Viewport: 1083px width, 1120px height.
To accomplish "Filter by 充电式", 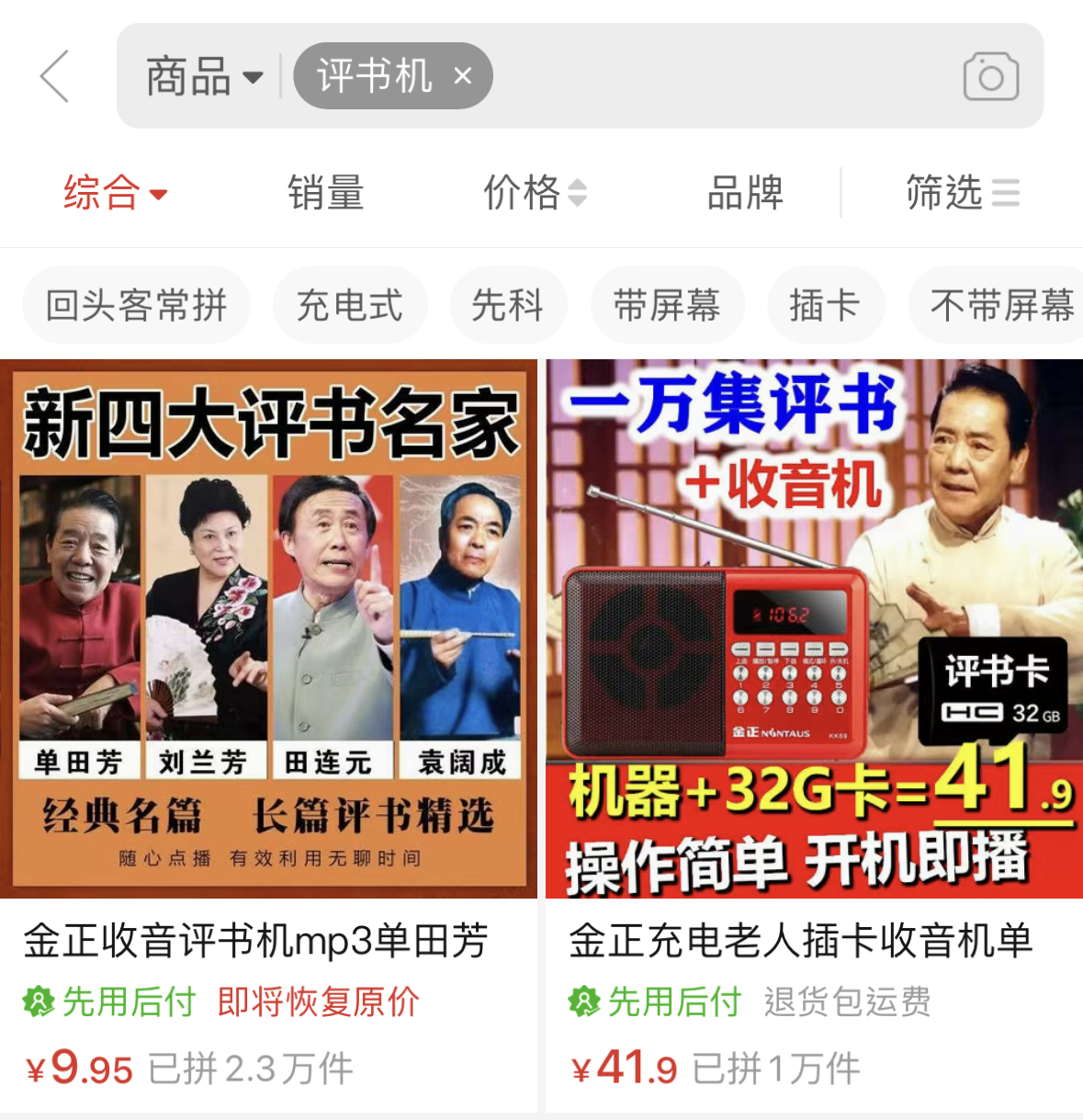I will point(350,305).
